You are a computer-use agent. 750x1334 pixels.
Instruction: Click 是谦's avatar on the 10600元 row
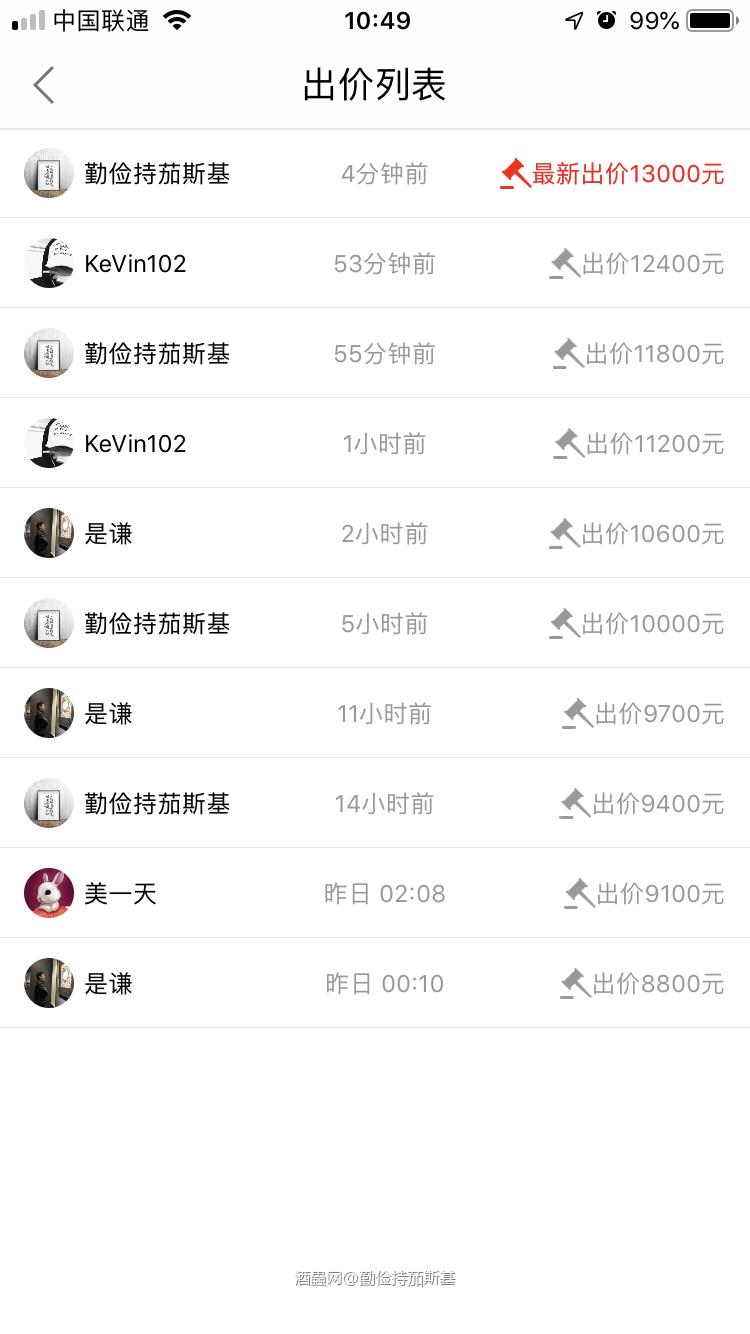pyautogui.click(x=48, y=533)
